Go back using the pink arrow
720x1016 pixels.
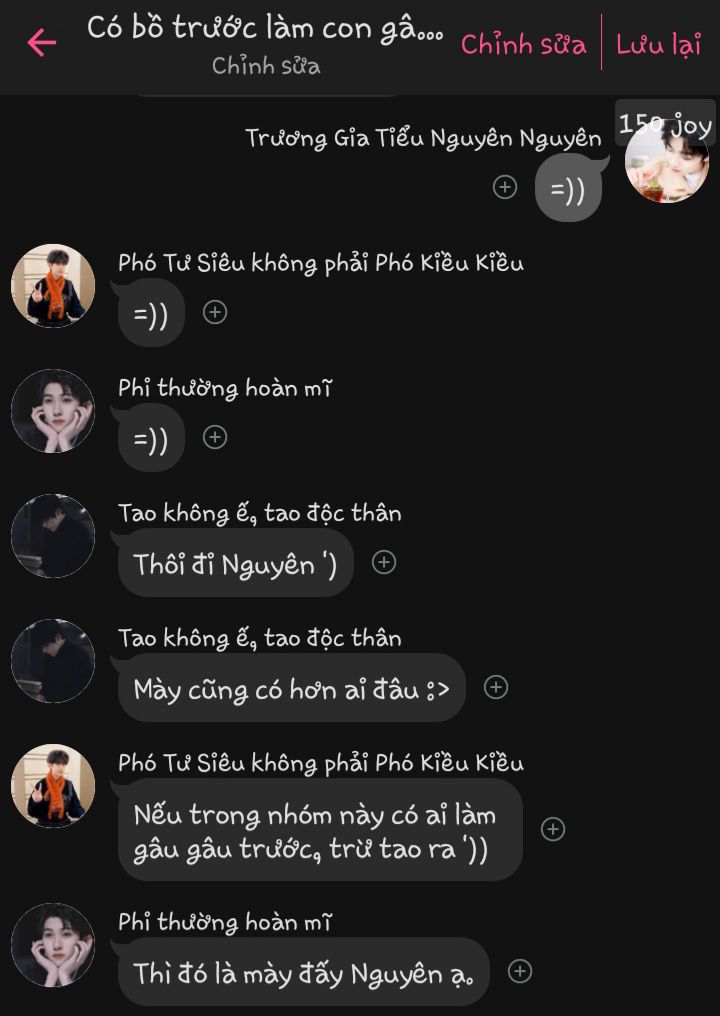[42, 43]
